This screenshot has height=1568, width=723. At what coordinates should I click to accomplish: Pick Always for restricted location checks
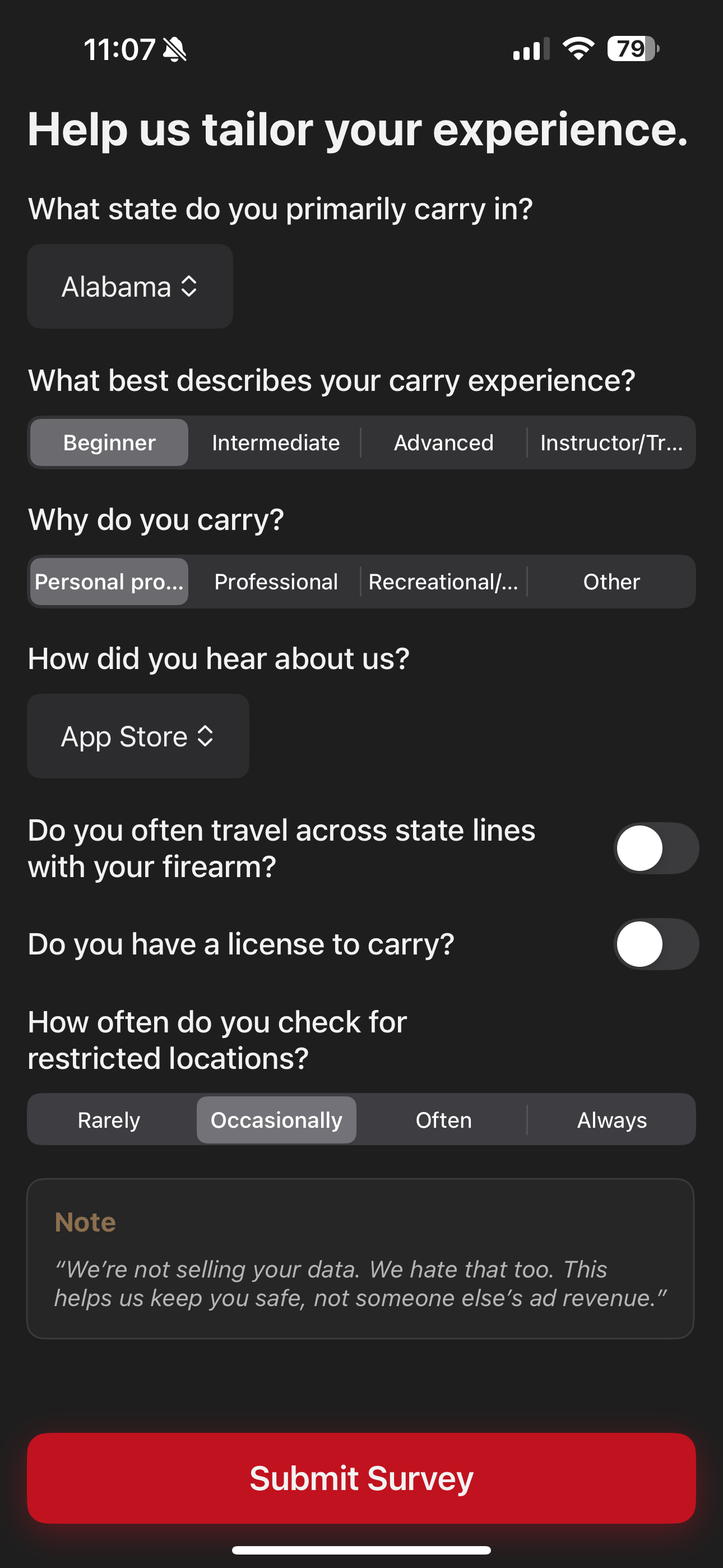611,1120
